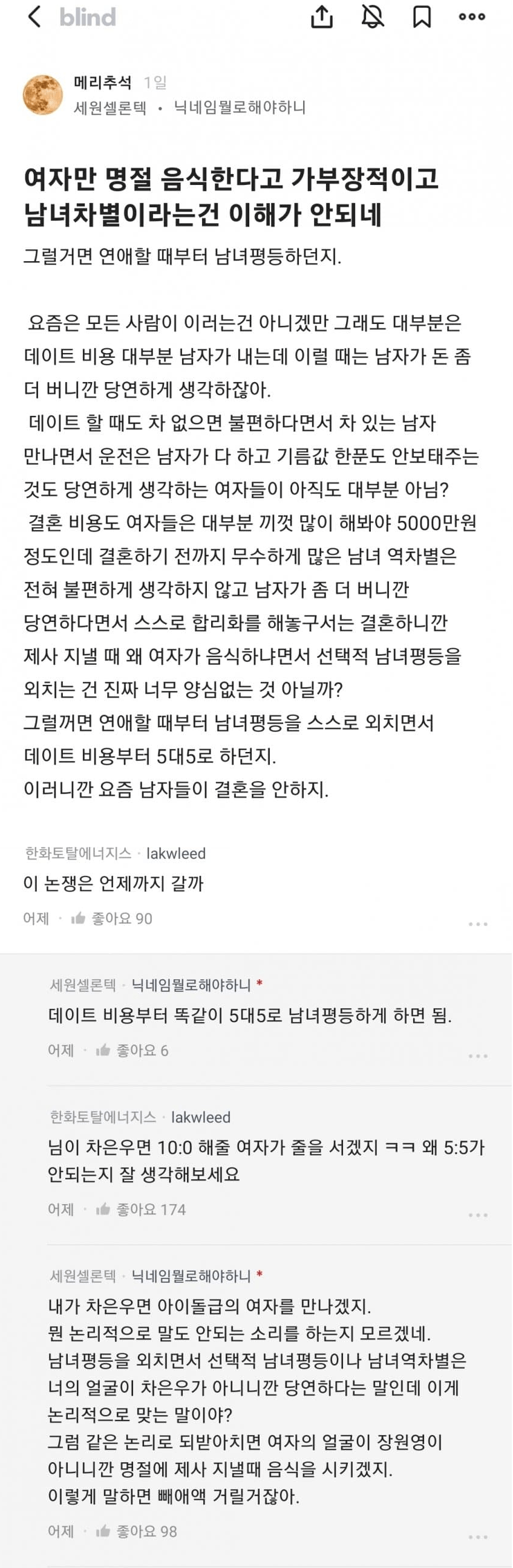Open the top-right overflow menu
This screenshot has width=513, height=1568.
coord(472,17)
